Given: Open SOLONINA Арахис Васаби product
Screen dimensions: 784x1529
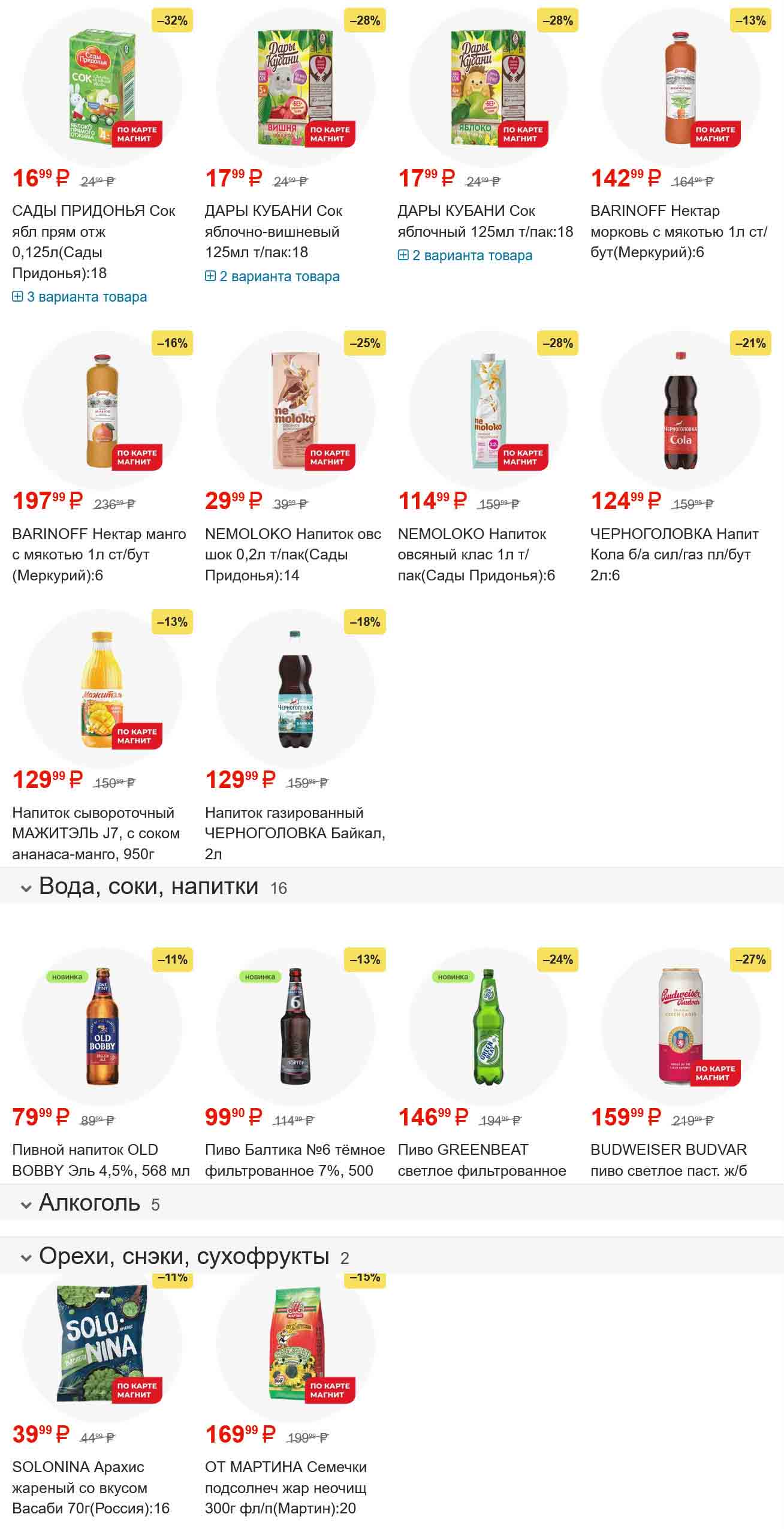Looking at the screenshot, I should (91, 1487).
